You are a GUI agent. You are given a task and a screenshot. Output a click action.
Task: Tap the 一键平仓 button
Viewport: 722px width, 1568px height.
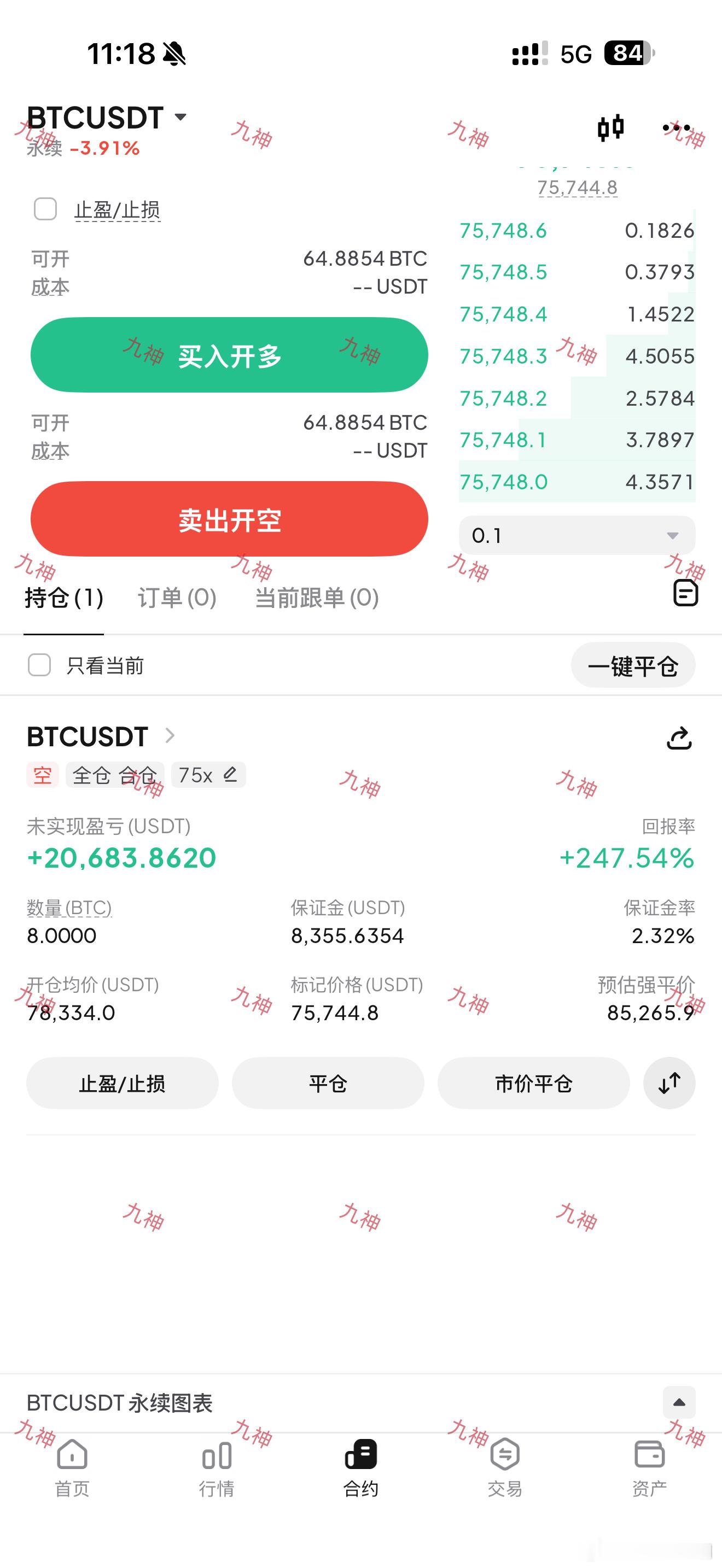[x=632, y=666]
